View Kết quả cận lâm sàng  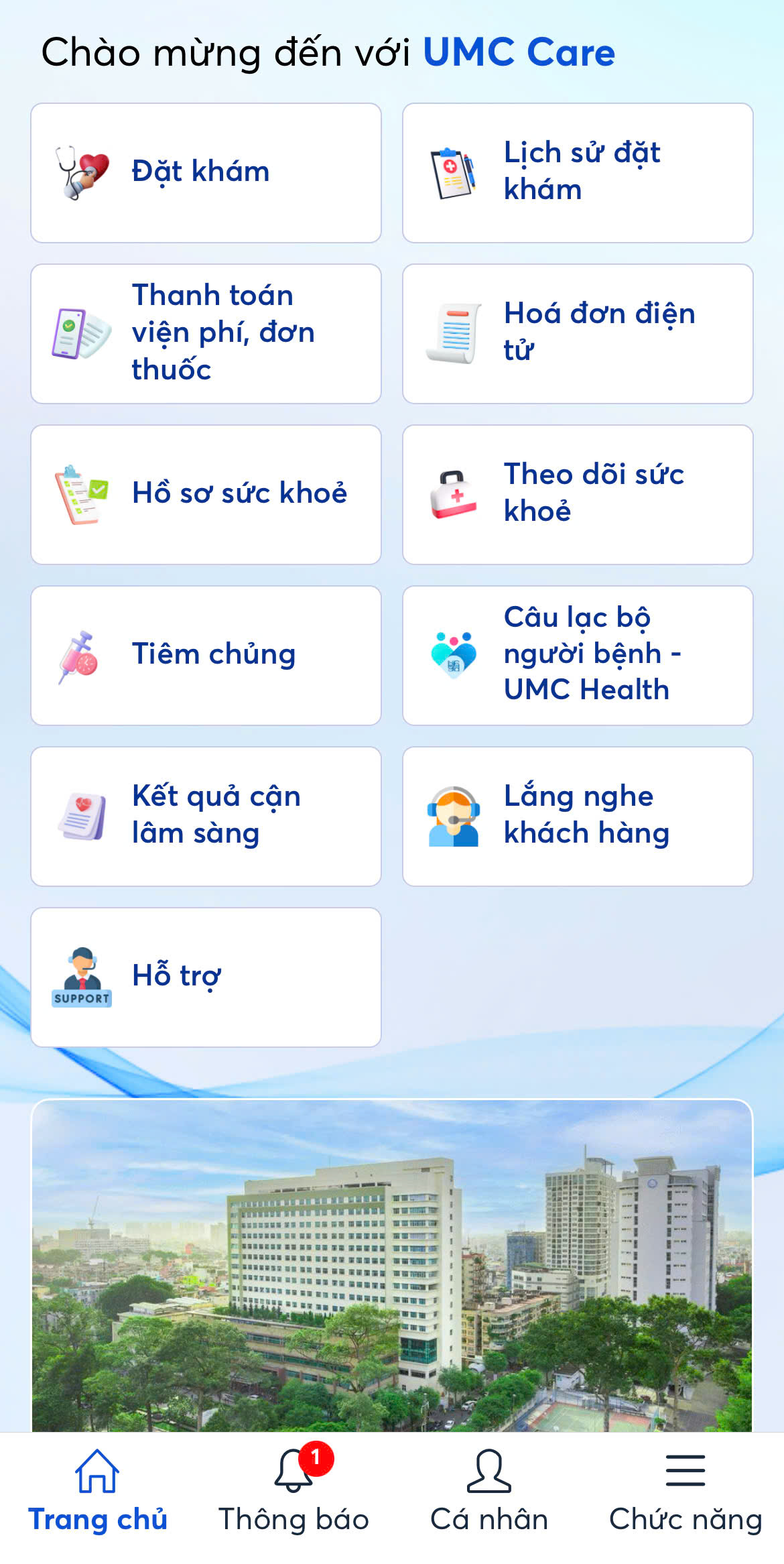(206, 816)
